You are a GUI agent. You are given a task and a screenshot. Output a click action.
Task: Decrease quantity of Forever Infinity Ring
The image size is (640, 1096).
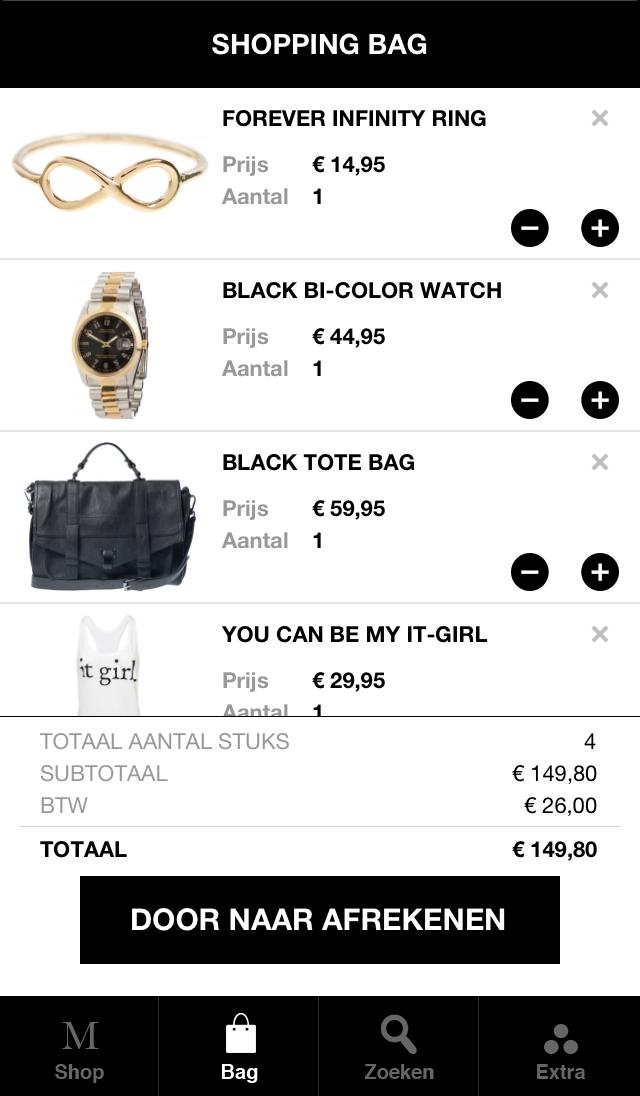coord(530,228)
